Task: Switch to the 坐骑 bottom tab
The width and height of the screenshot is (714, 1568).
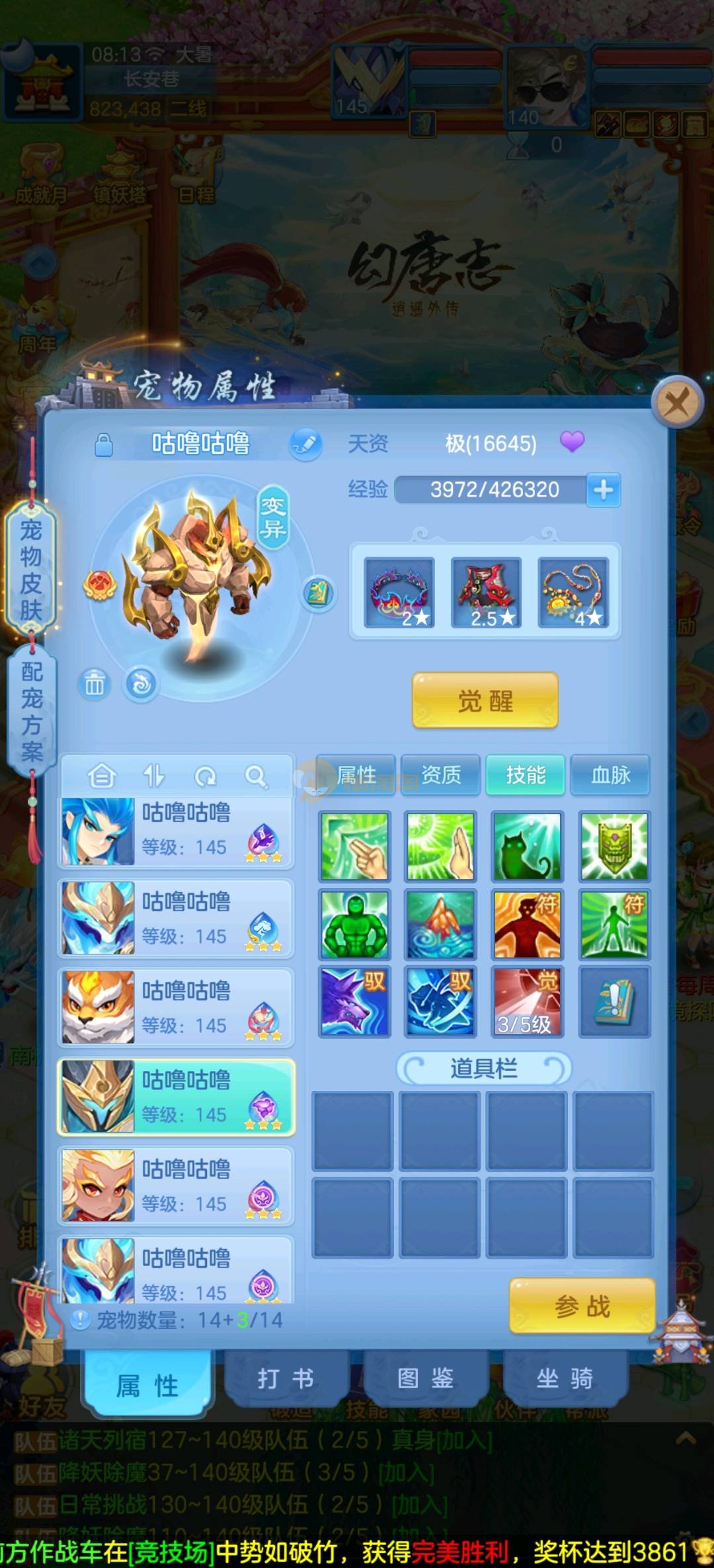Action: (x=564, y=1378)
